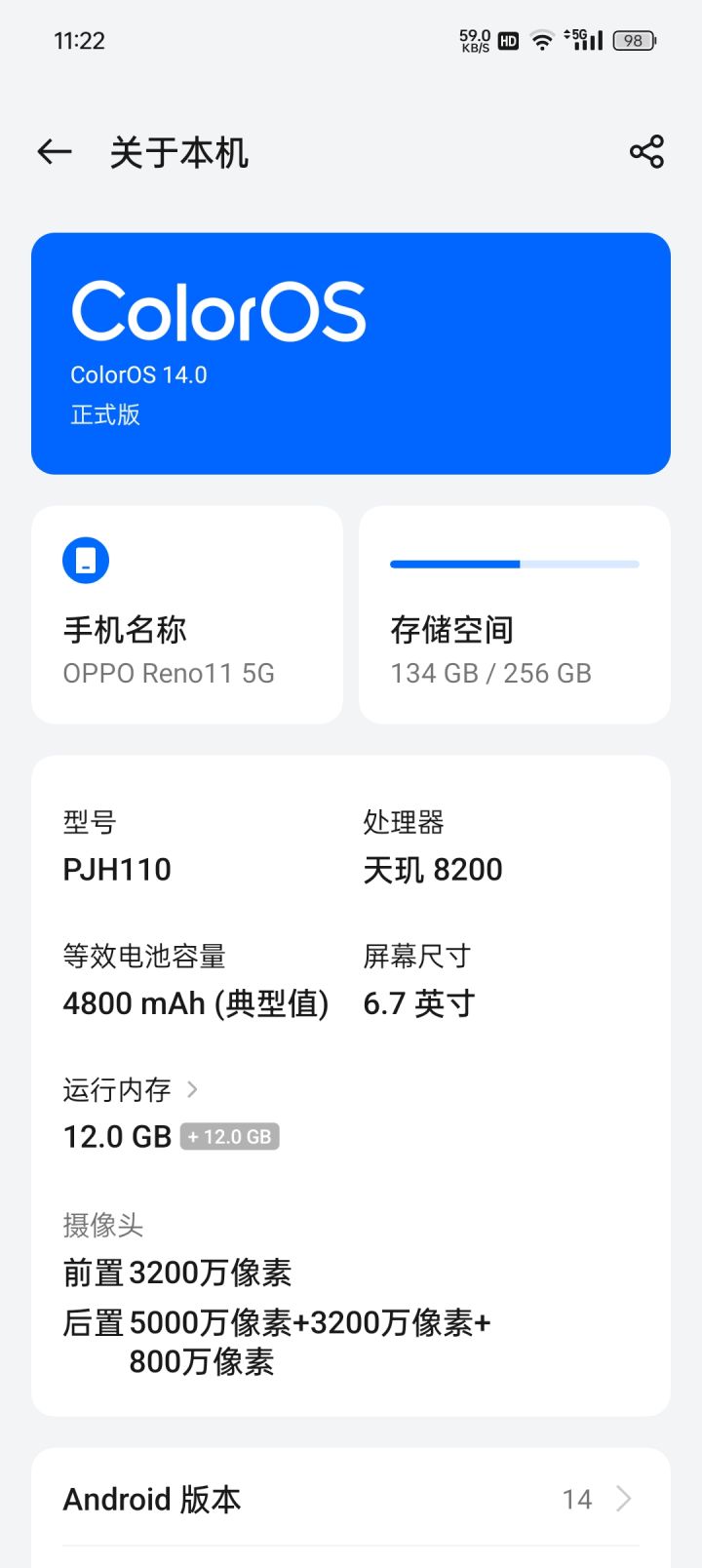Tap the ColorOS 14.0 正式版 card

click(x=349, y=352)
